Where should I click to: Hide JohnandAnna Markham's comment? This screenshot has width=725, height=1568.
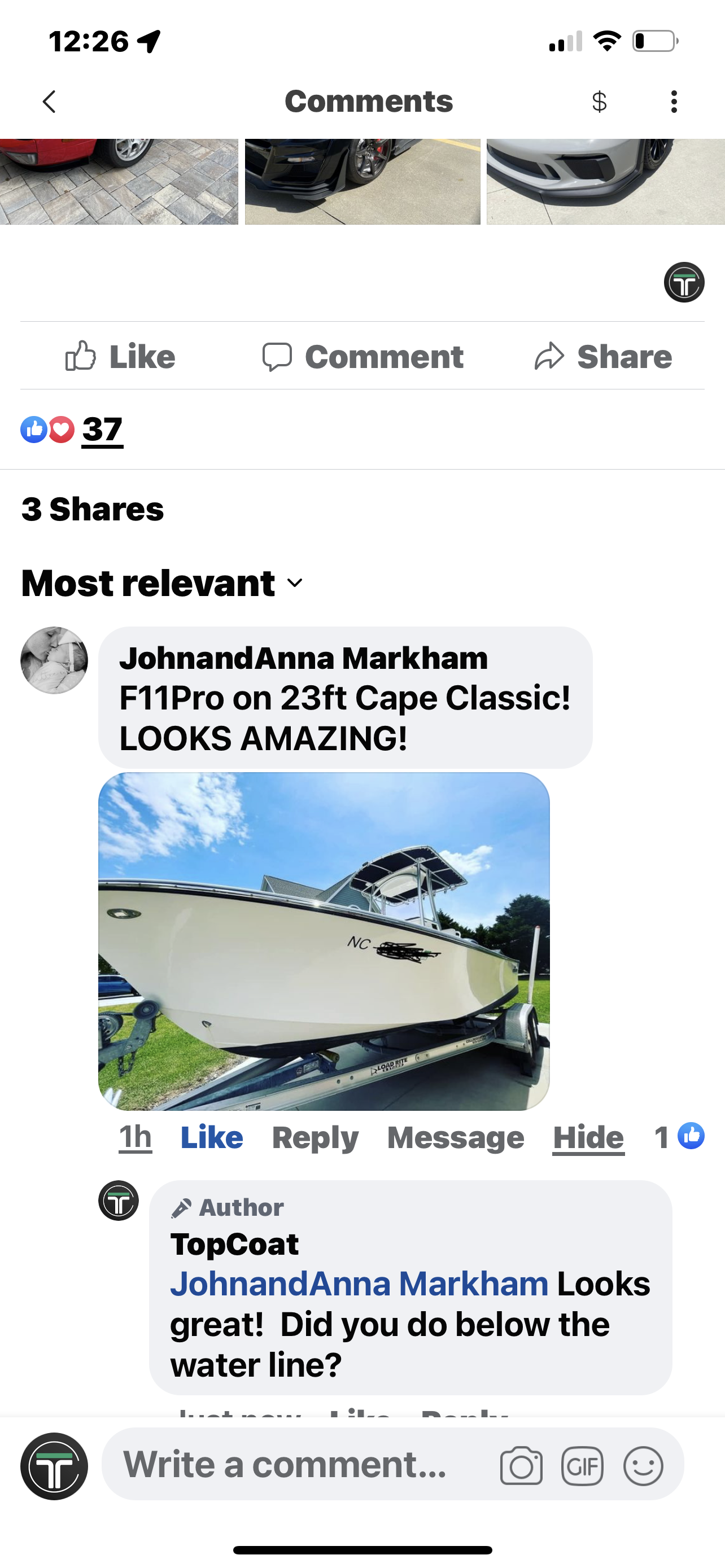click(x=588, y=1137)
